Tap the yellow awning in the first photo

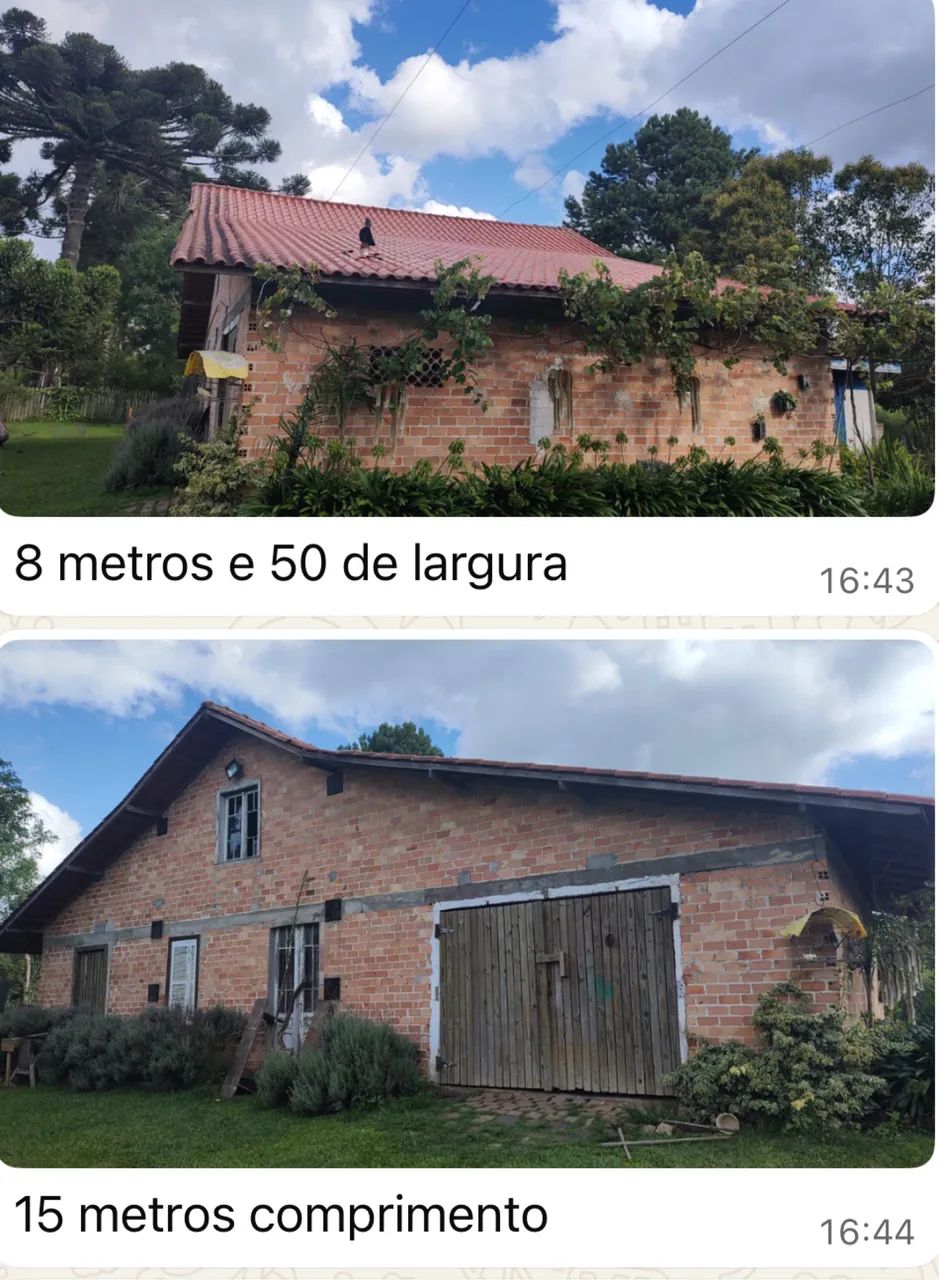(x=215, y=365)
